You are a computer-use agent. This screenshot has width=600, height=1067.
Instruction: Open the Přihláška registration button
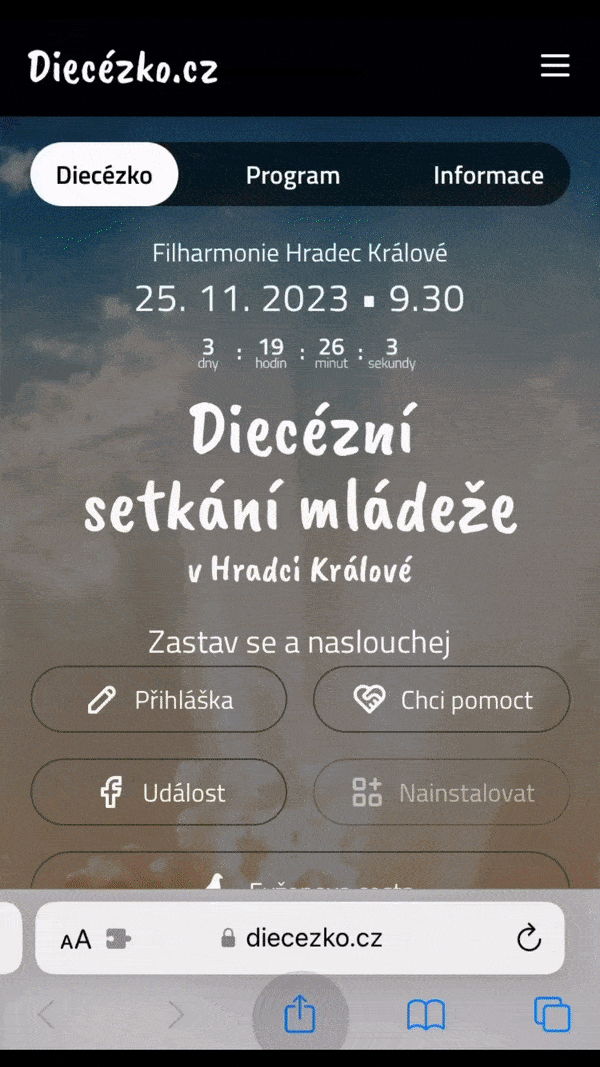pyautogui.click(x=159, y=700)
